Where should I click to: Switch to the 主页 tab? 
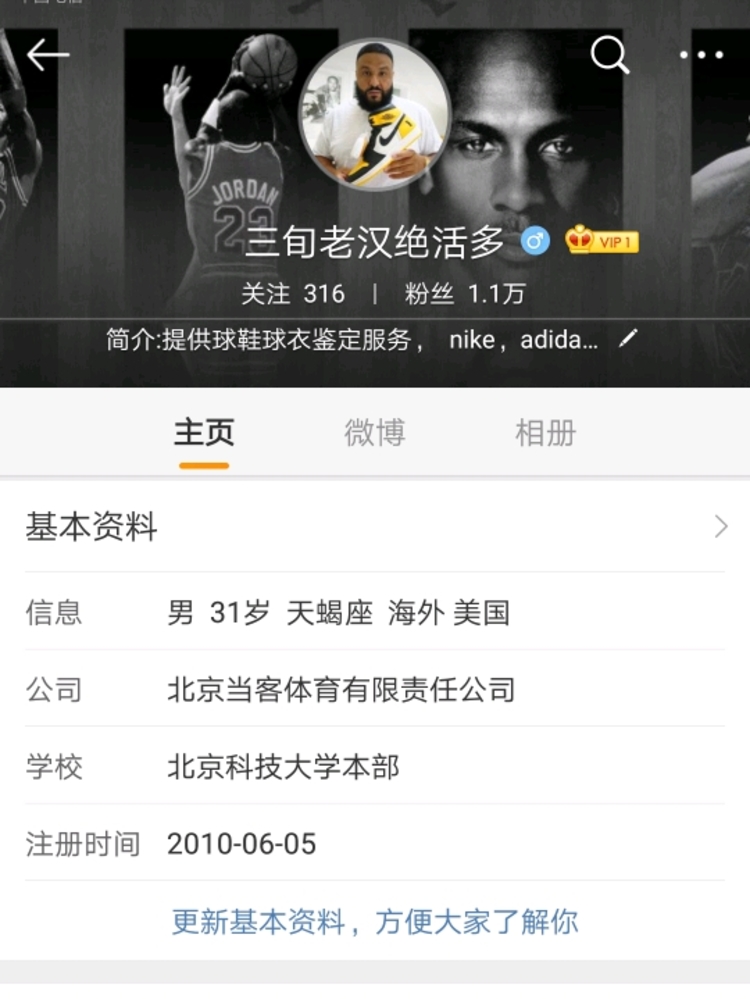[x=204, y=433]
